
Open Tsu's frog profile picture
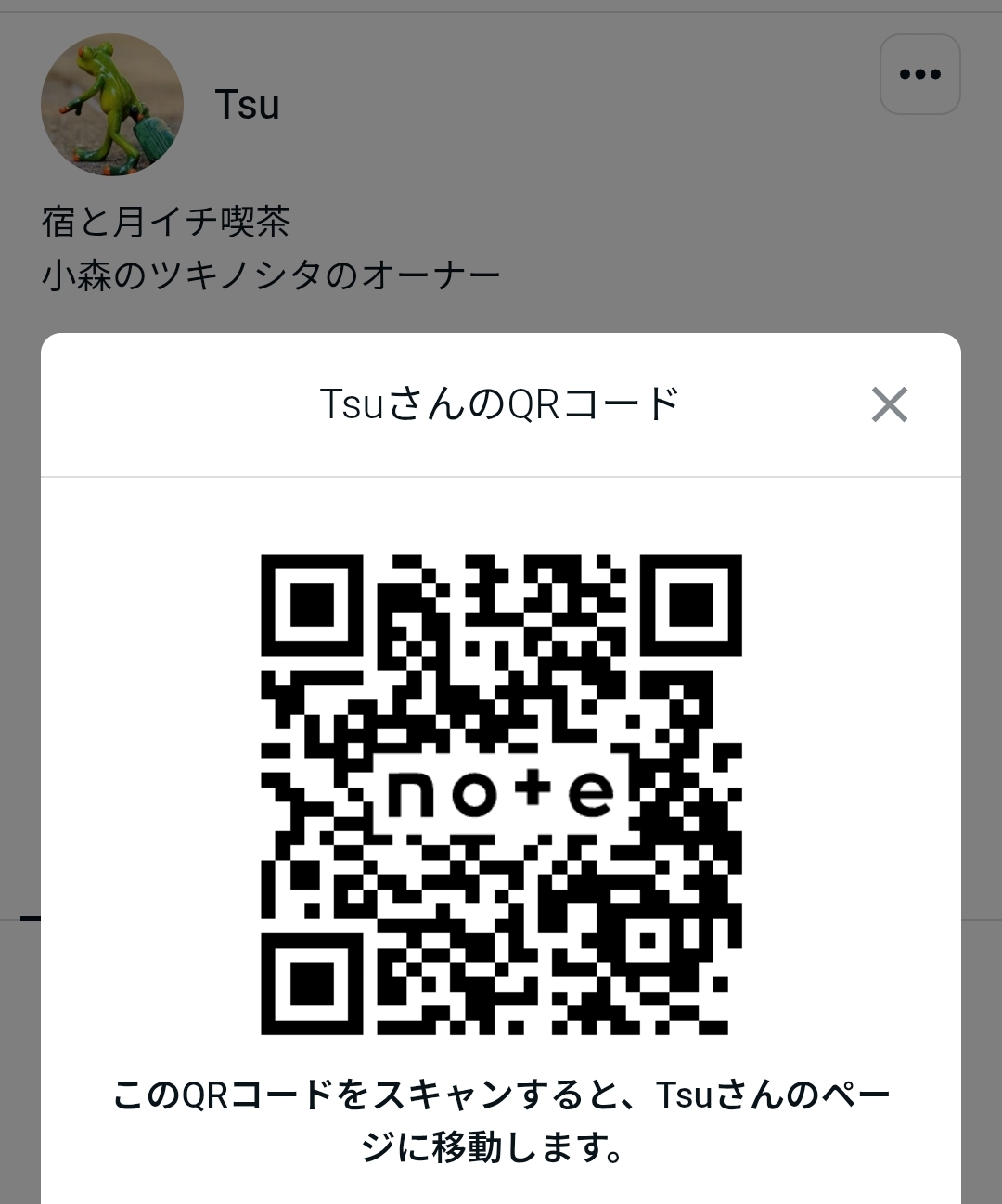[x=112, y=105]
